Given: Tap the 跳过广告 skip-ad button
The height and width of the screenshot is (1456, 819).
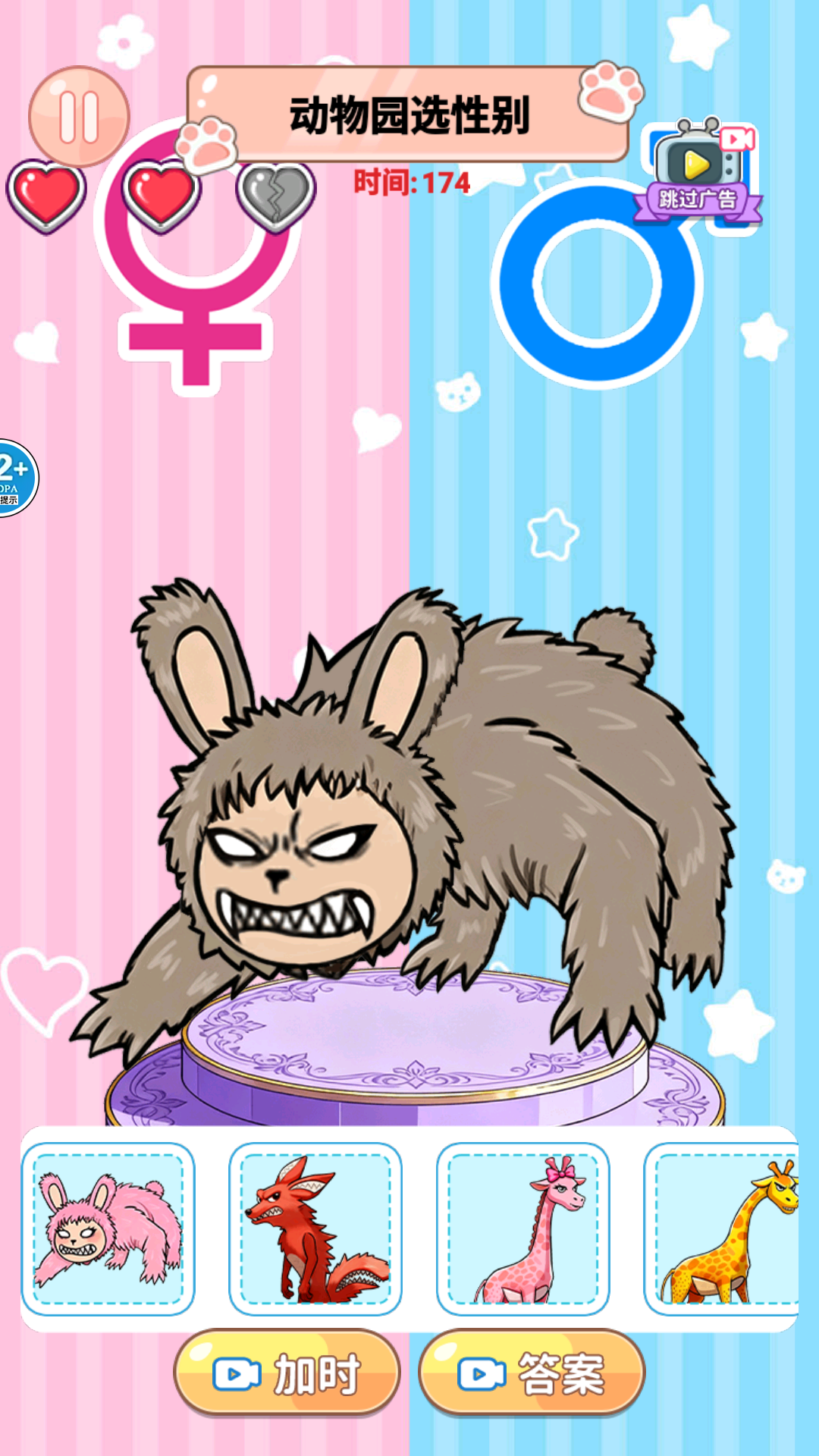Looking at the screenshot, I should point(699,174).
